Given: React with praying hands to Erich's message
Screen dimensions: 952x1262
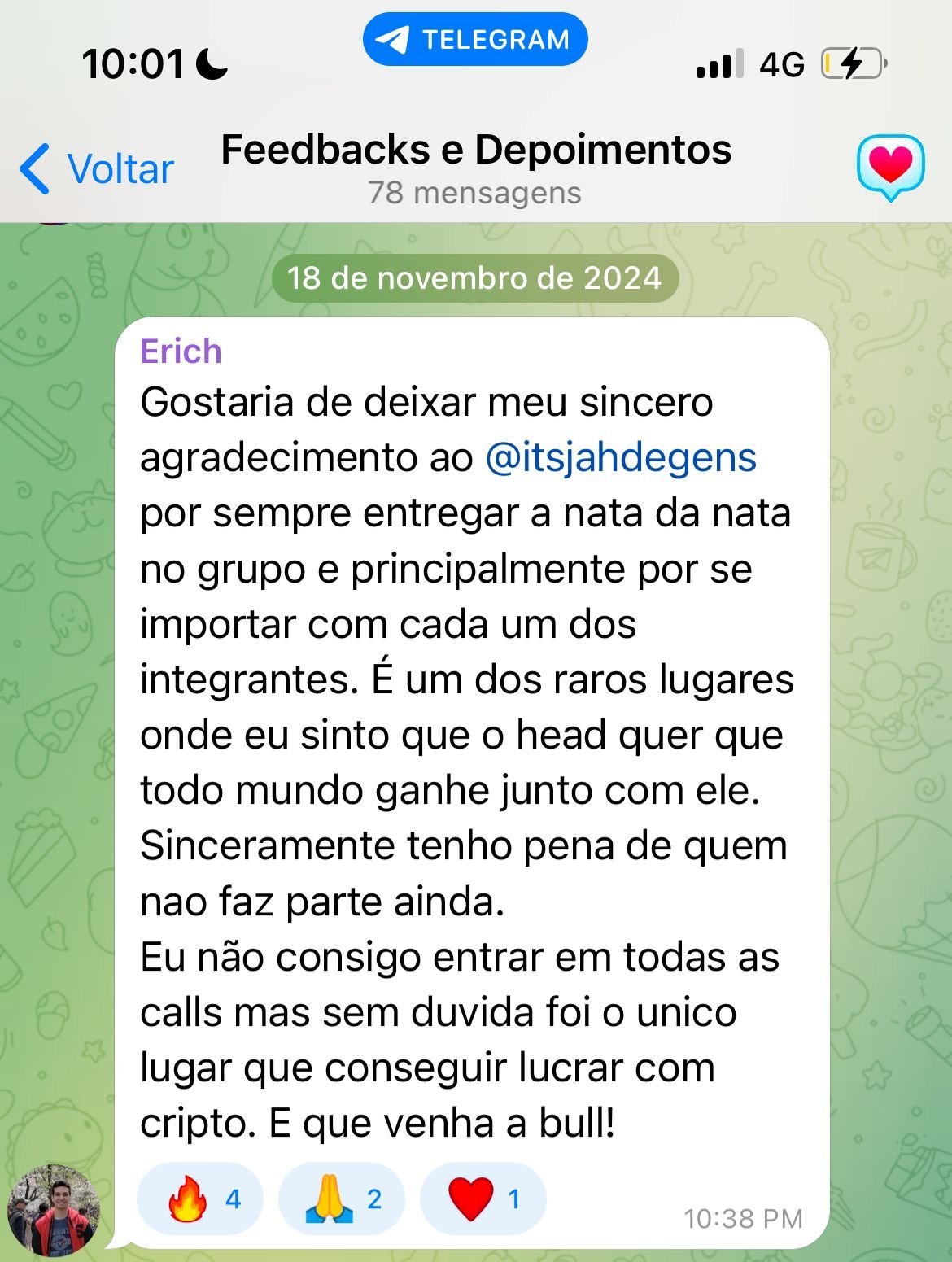Looking at the screenshot, I should tap(341, 1199).
